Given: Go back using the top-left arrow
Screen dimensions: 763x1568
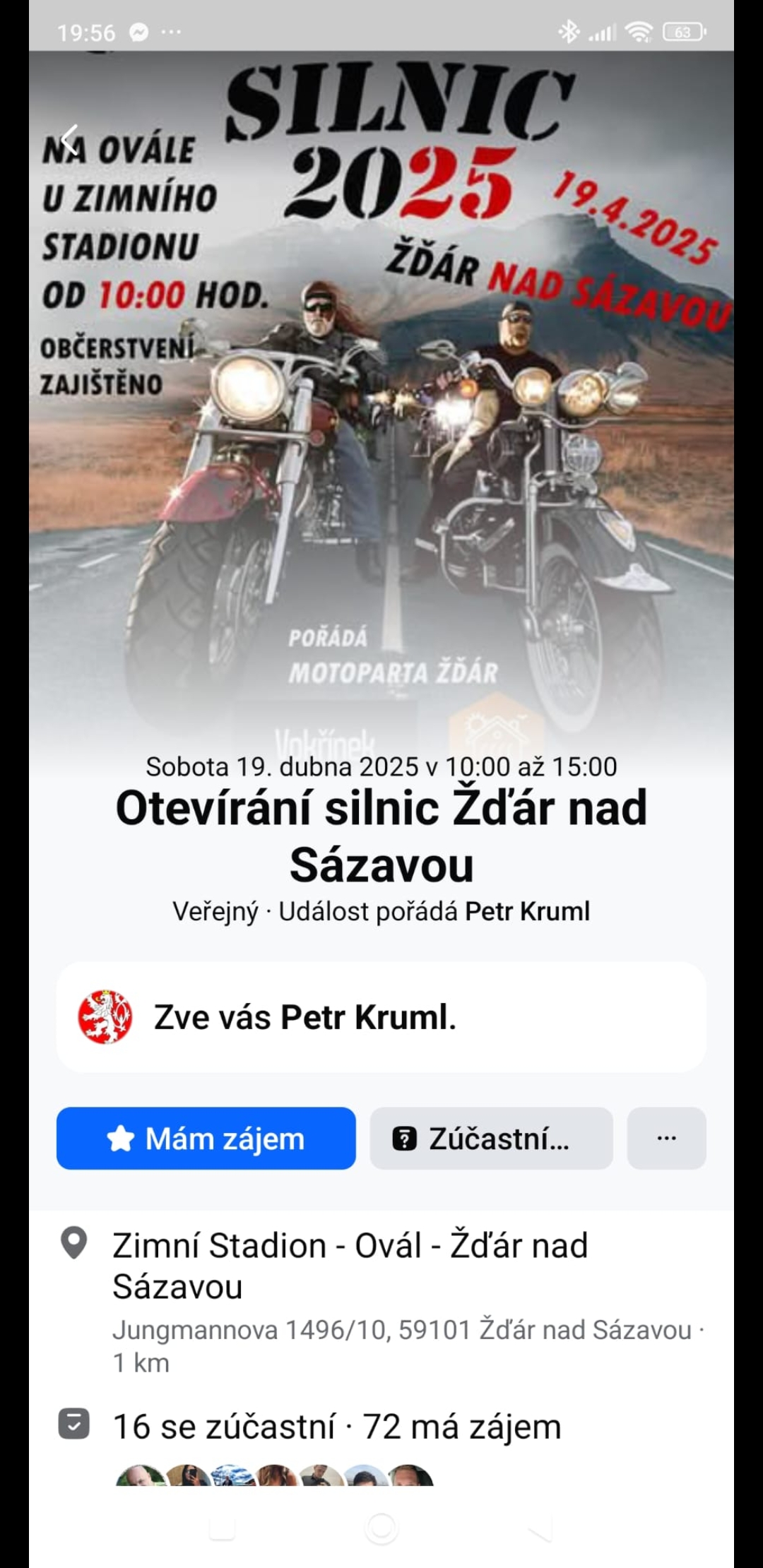Looking at the screenshot, I should 69,140.
